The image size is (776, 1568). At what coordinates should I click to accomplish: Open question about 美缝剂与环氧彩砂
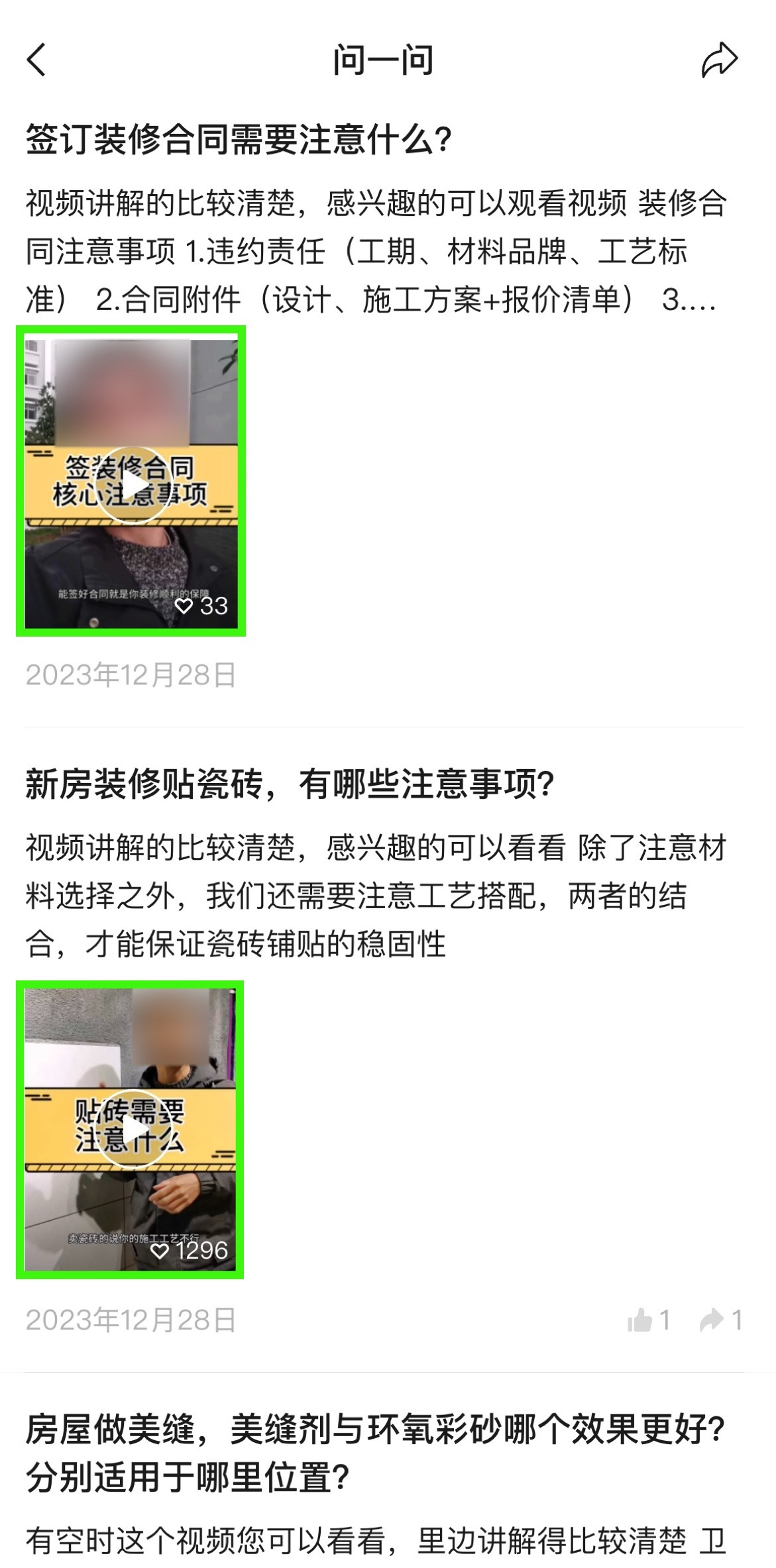coord(375,1453)
